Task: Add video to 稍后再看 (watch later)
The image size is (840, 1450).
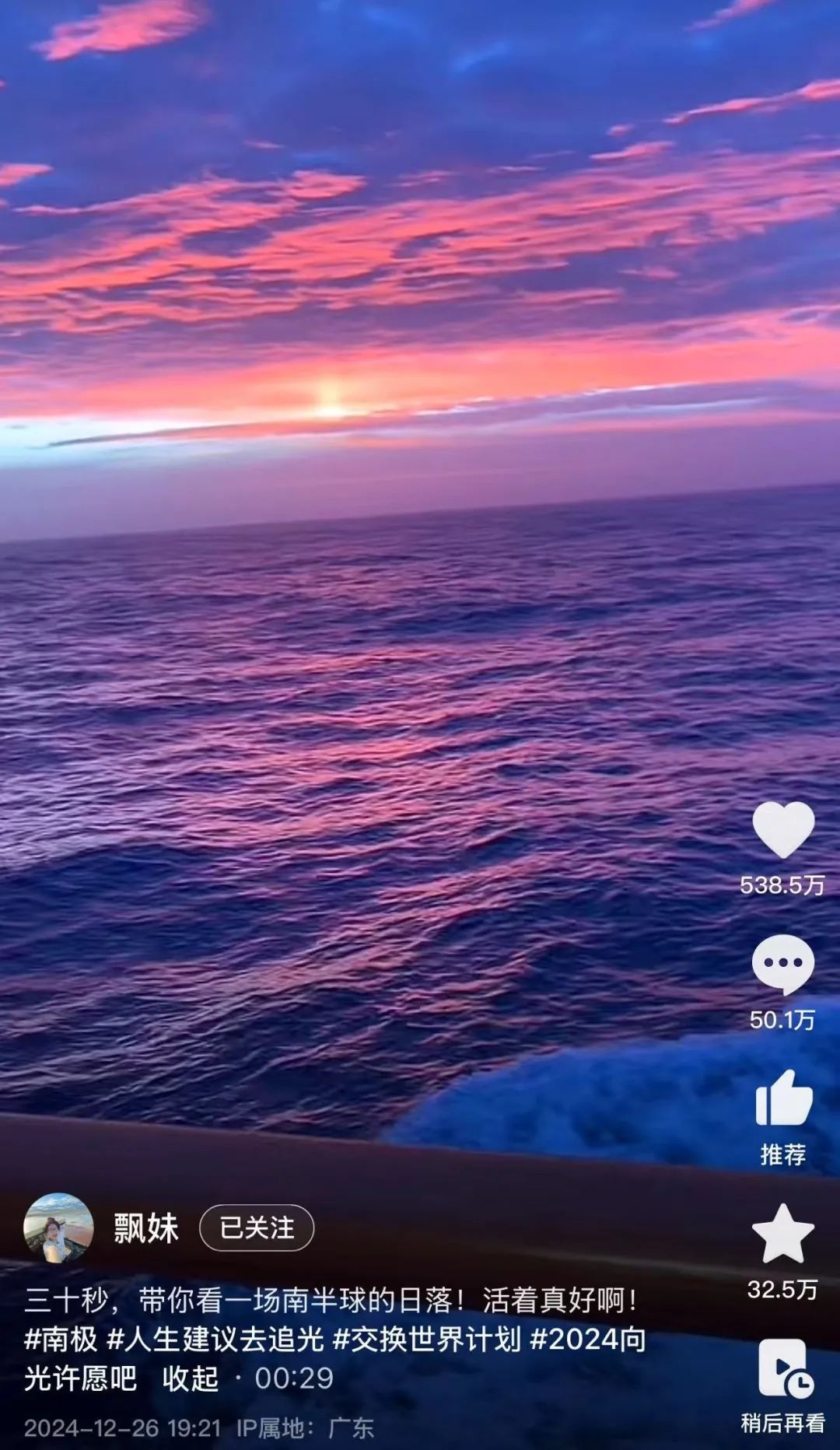Action: (784, 1369)
